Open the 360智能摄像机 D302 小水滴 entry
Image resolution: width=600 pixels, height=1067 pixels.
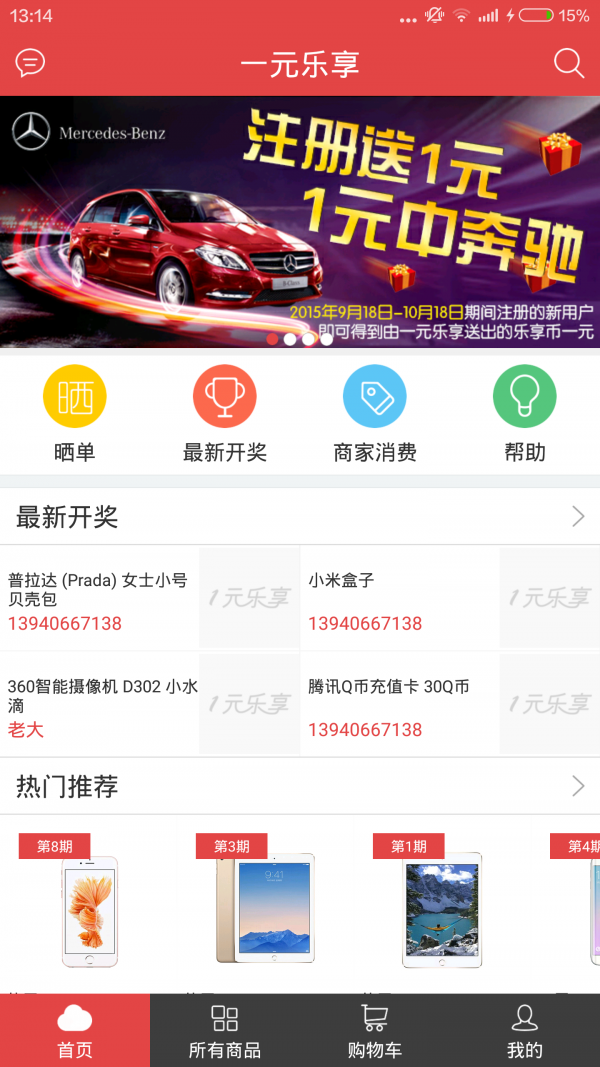(150, 705)
